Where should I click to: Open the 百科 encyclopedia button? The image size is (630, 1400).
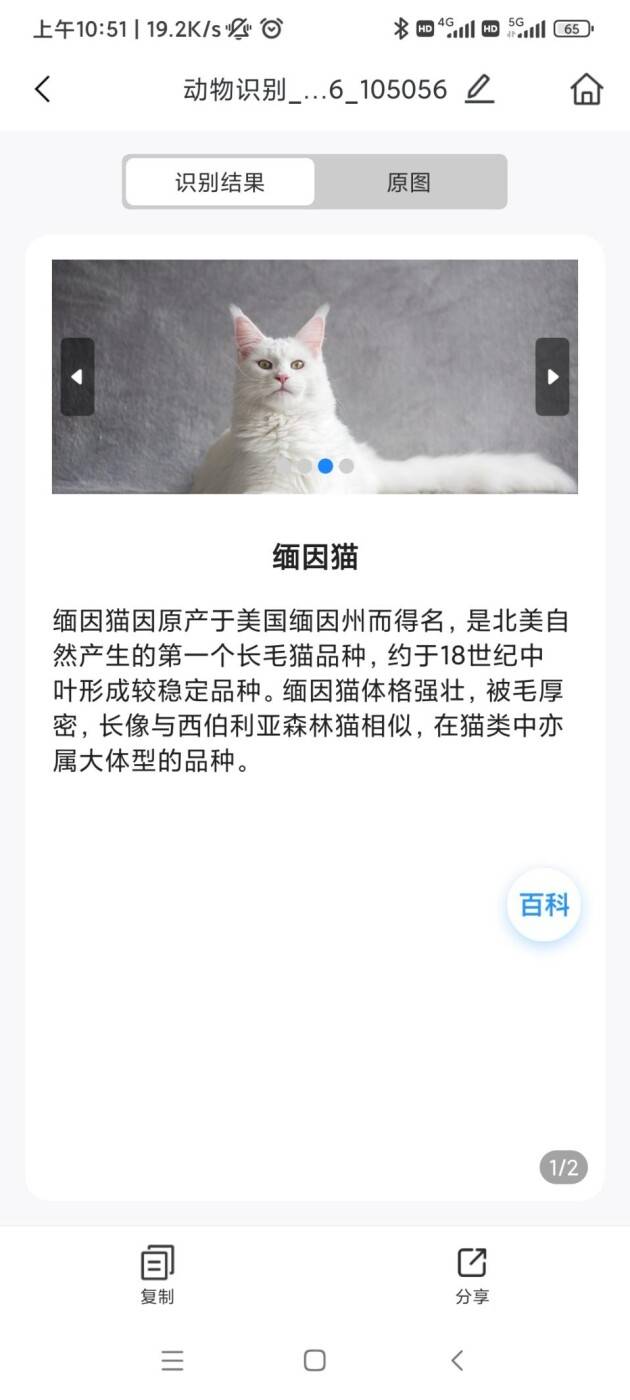click(544, 905)
